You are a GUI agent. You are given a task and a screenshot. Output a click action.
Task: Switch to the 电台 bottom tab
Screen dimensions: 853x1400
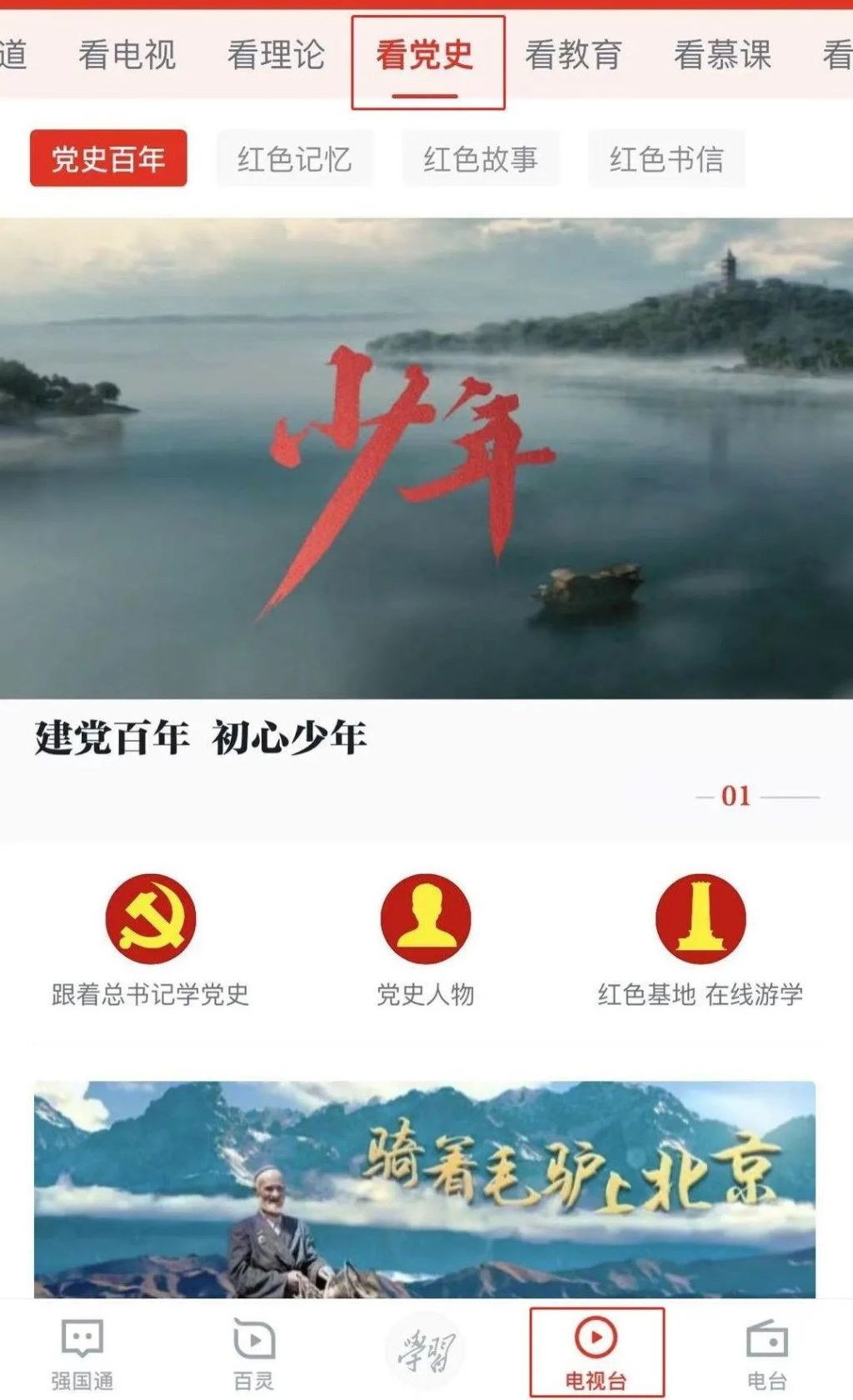(767, 1355)
